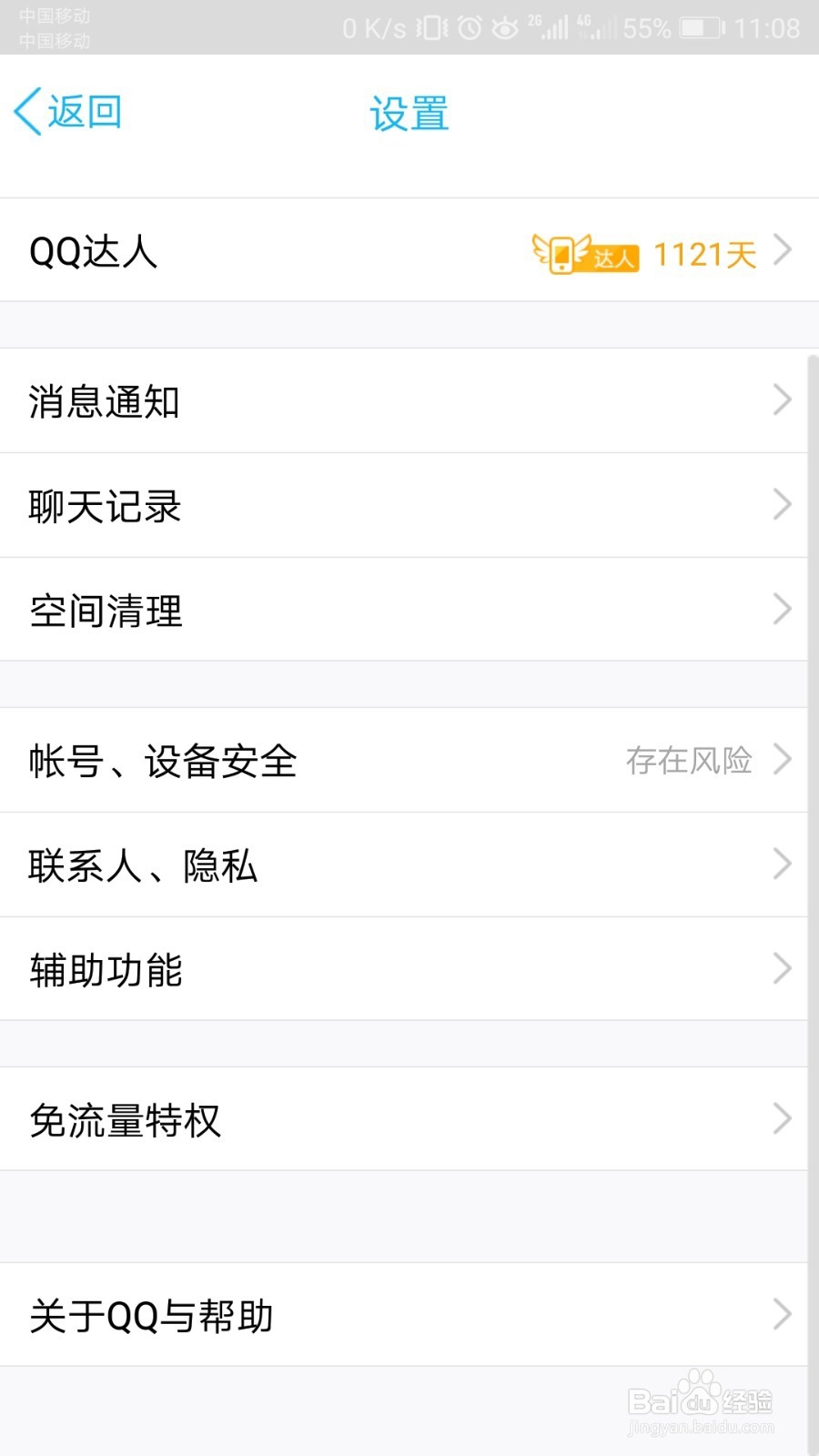
Task: Tap the 设置 page title
Action: click(x=409, y=113)
